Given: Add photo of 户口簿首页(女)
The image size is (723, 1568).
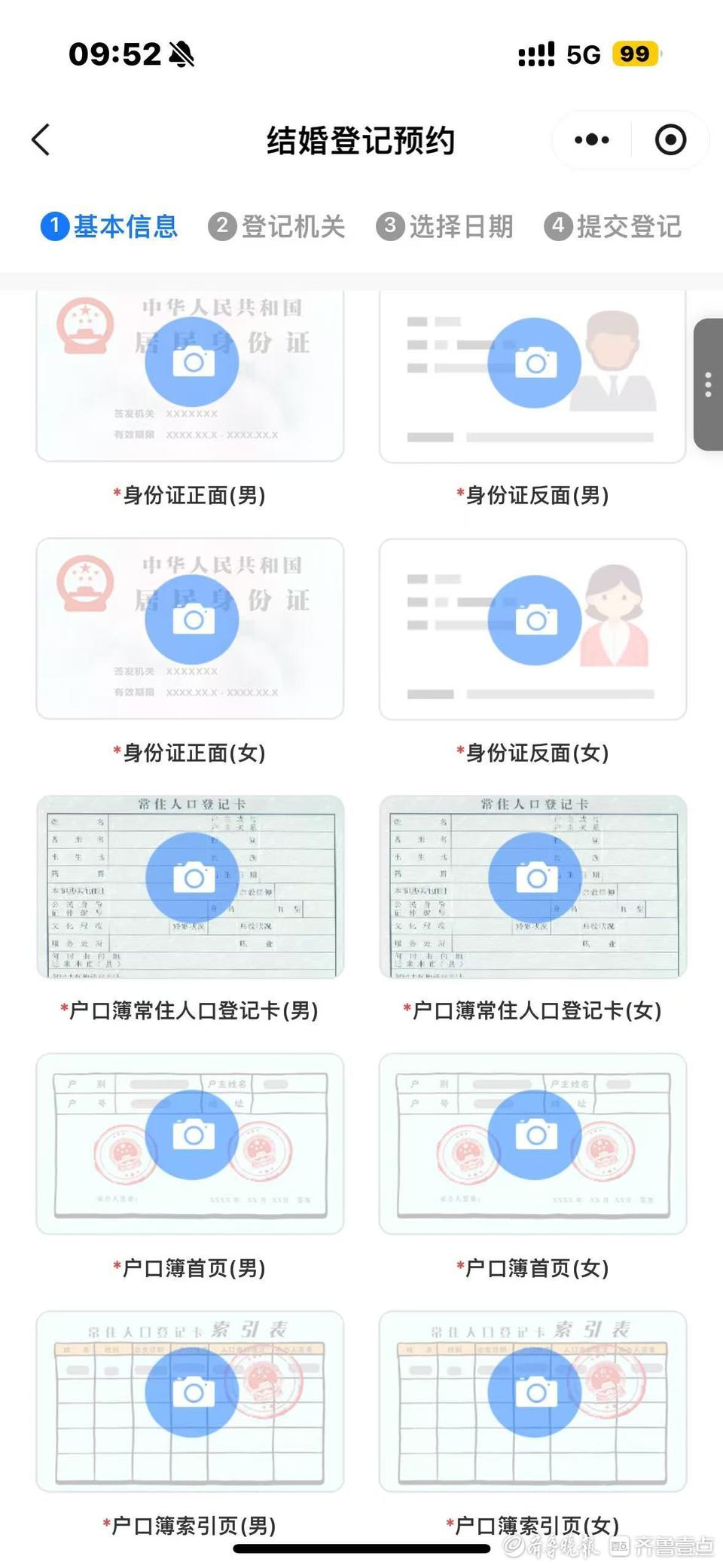Looking at the screenshot, I should click(535, 1135).
